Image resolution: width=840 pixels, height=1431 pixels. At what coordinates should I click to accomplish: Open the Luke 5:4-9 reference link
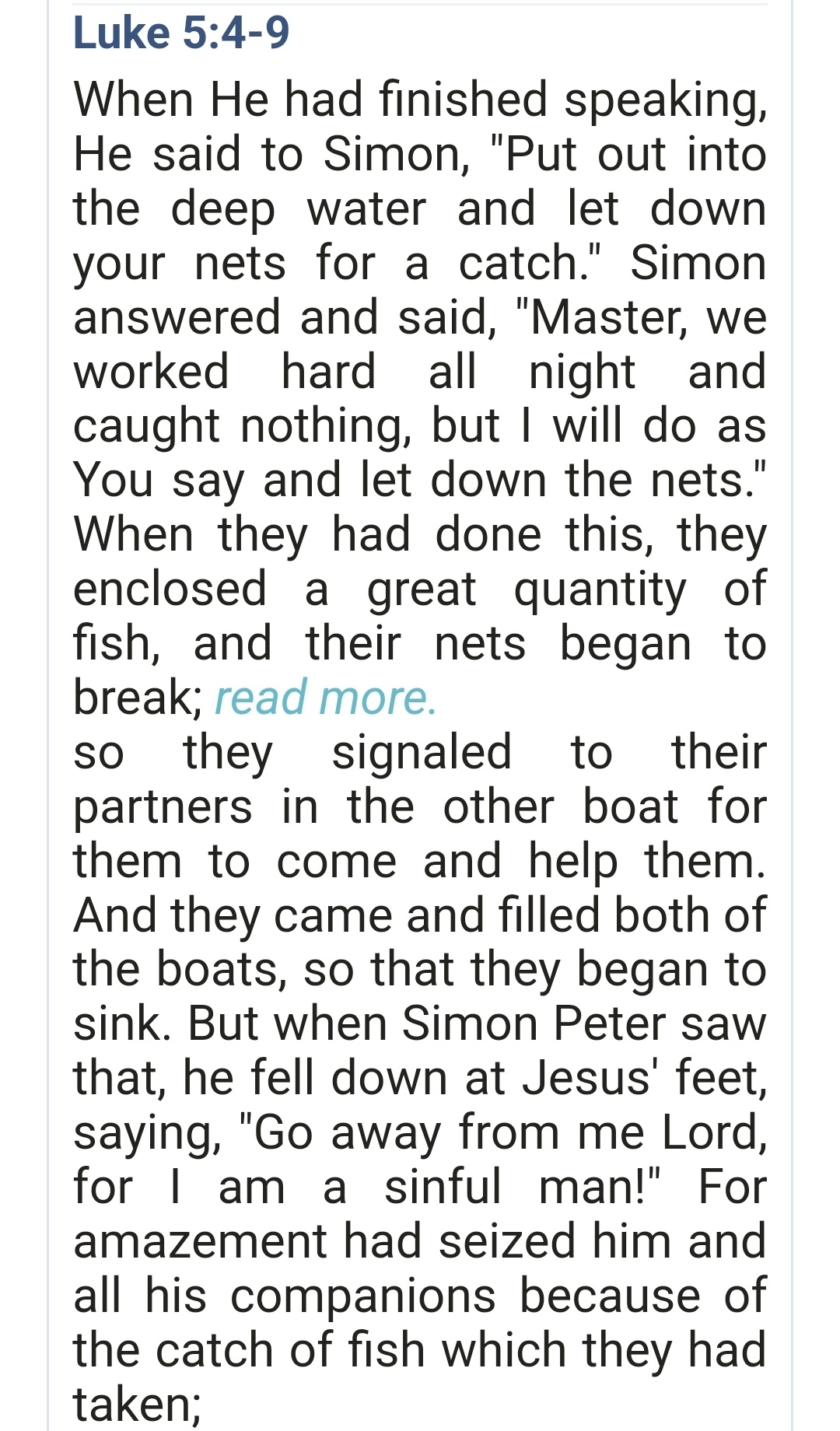point(181,33)
